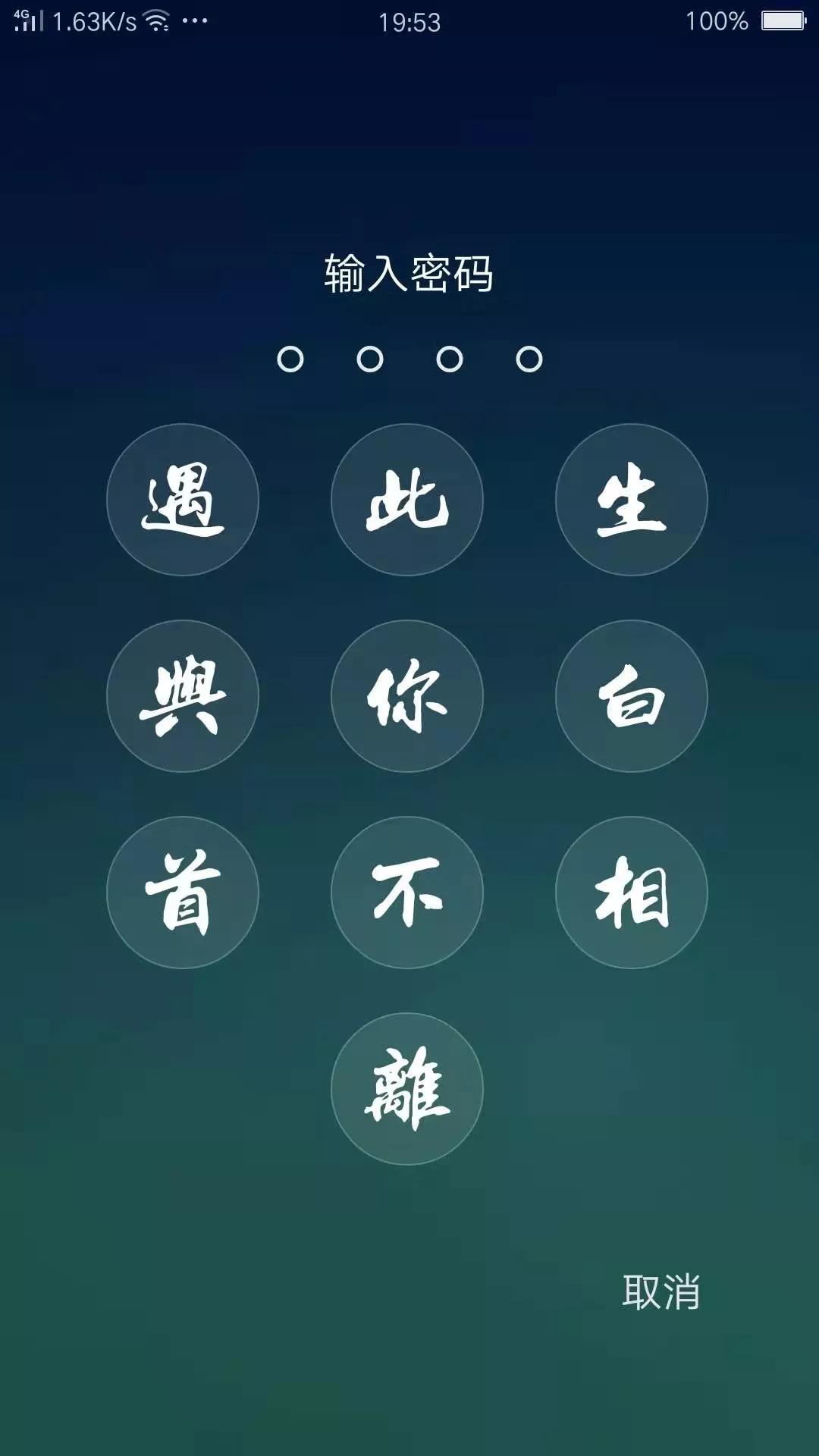Tap the 遇 character key
The image size is (819, 1456).
pyautogui.click(x=182, y=499)
